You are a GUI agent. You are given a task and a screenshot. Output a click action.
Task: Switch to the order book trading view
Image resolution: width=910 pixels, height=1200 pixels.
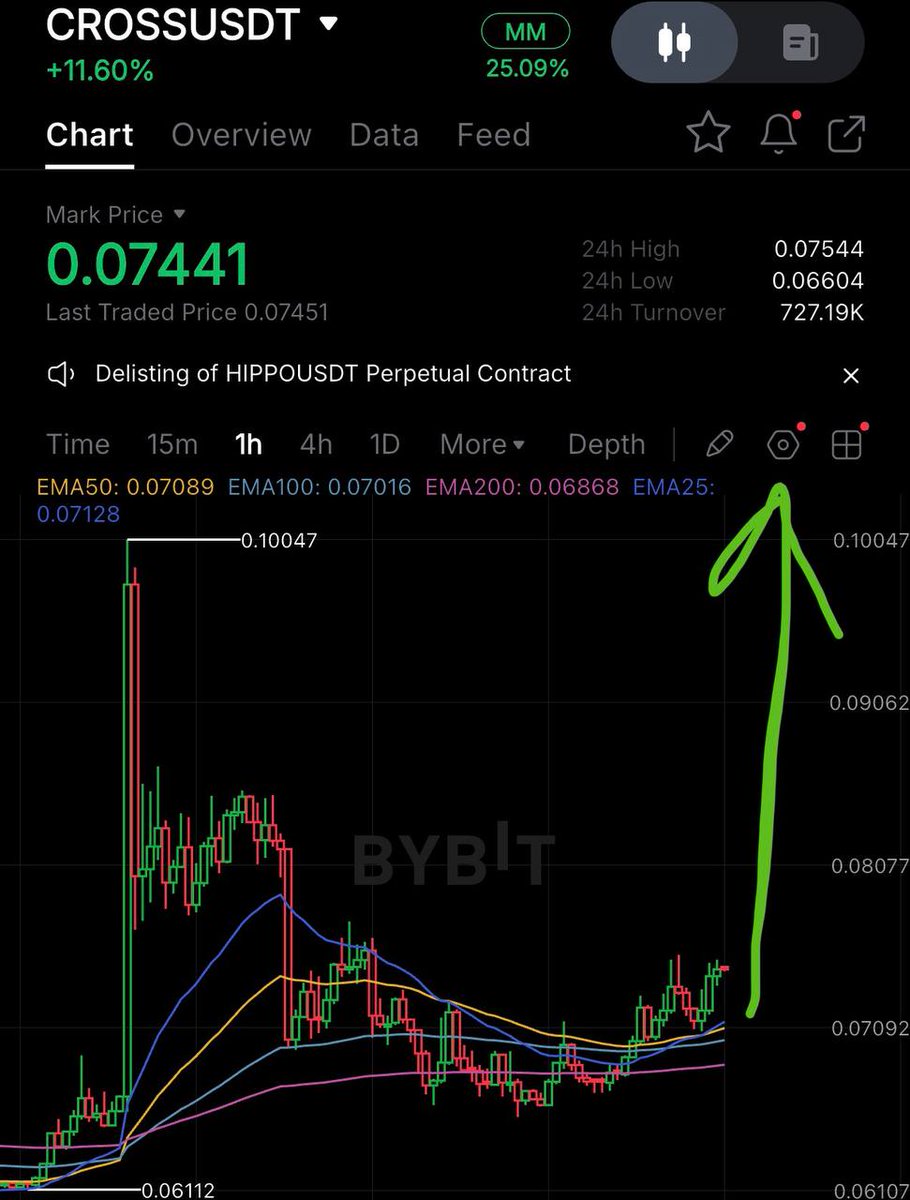coord(800,42)
